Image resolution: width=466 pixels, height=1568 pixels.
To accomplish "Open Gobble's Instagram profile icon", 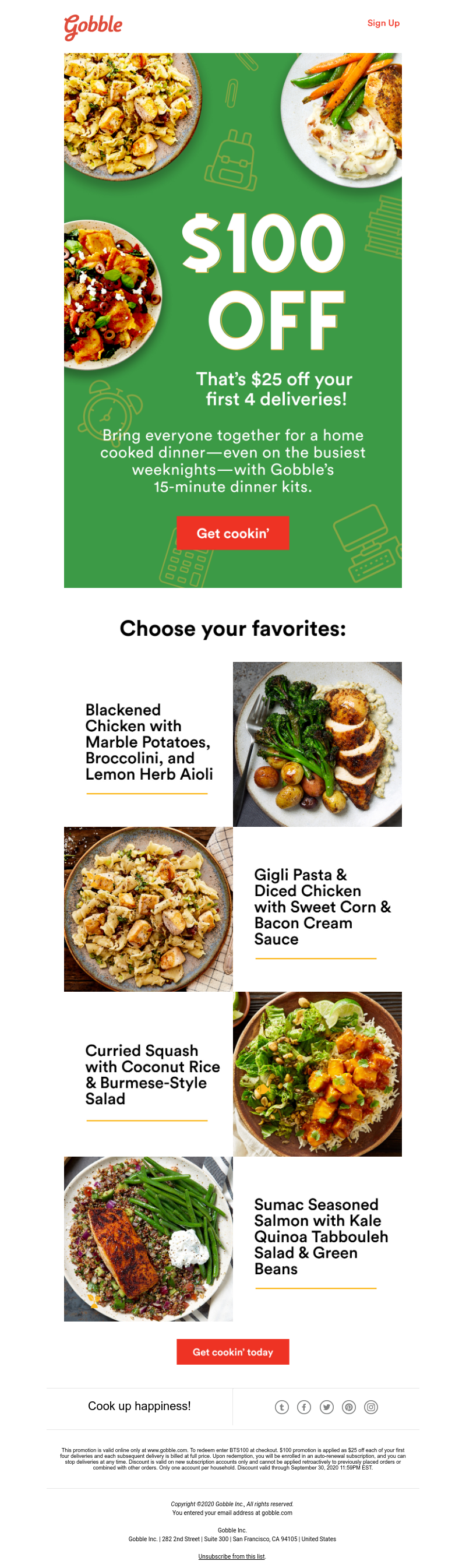I will [371, 1407].
